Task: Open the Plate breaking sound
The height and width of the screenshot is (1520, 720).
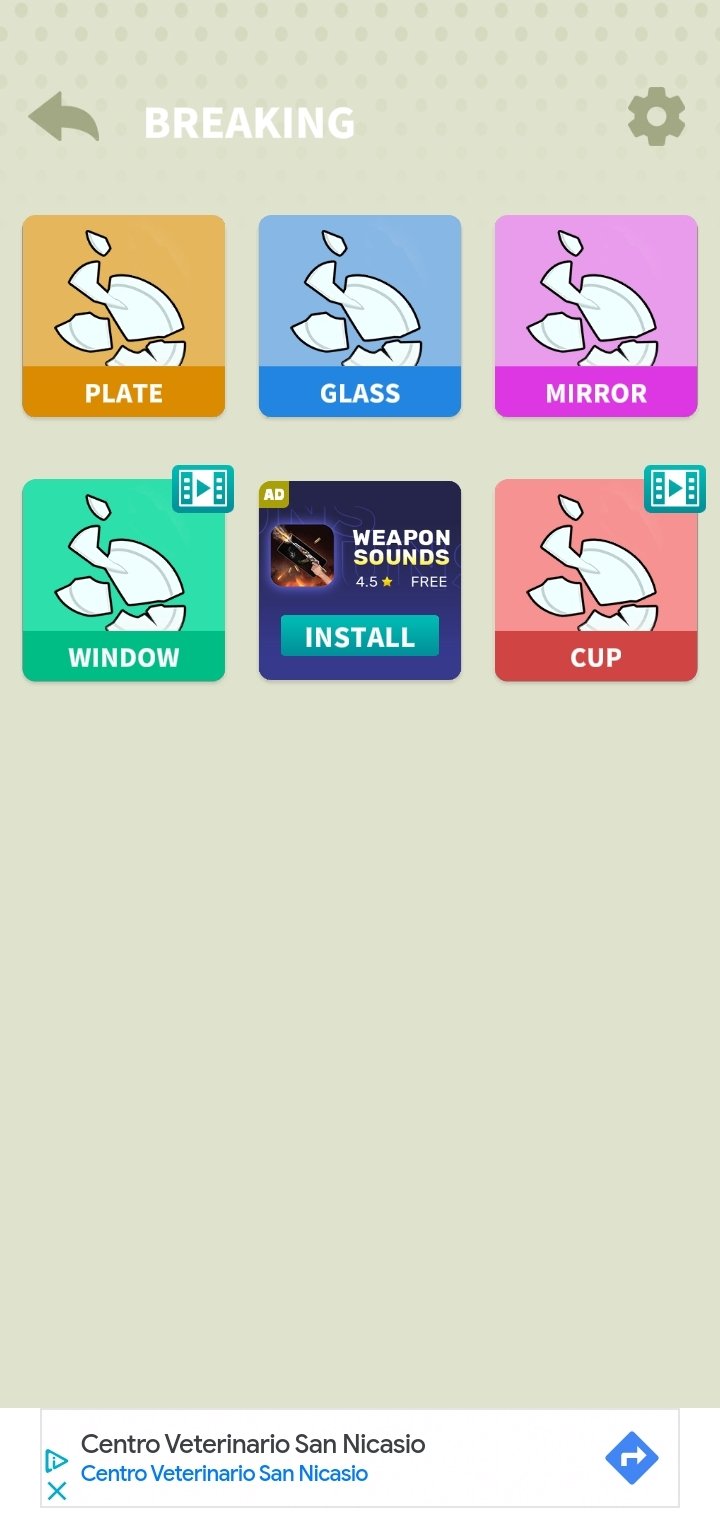Action: coord(124,316)
